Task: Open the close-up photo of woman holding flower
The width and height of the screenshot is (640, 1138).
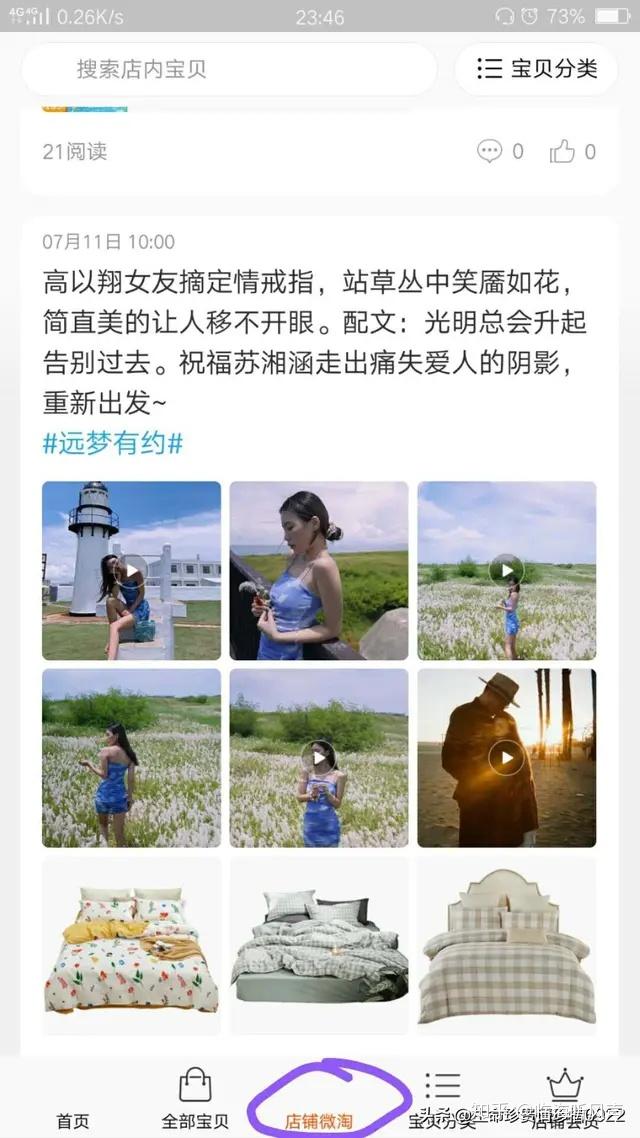Action: [319, 570]
